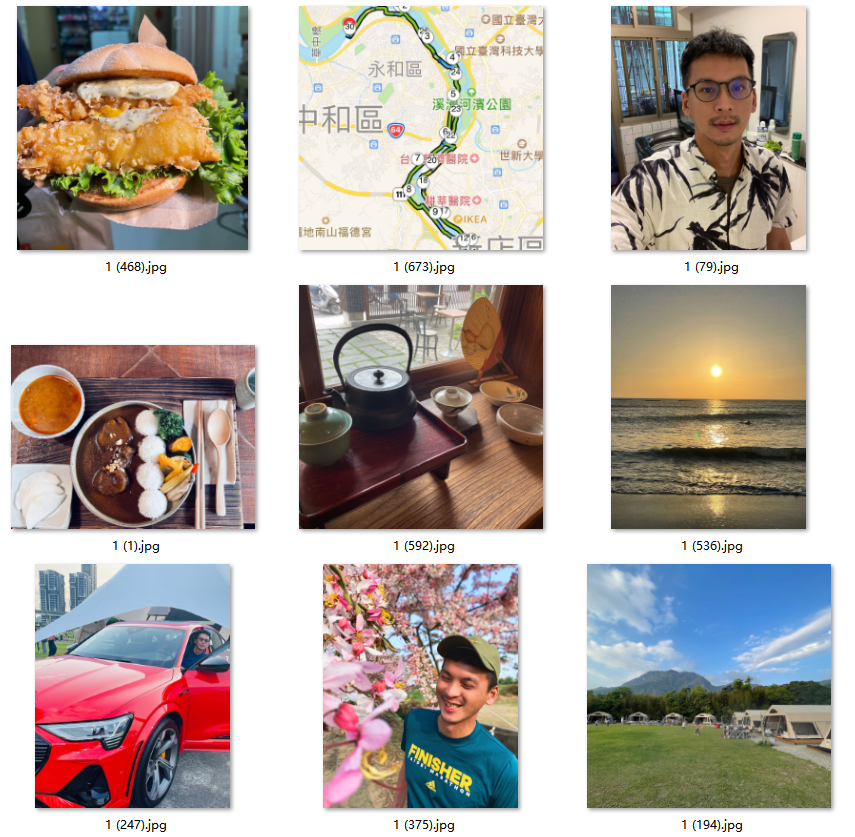Image resolution: width=855 pixels, height=837 pixels.
Task: Open the burger photo 1 (468).jpg
Action: 132,128
